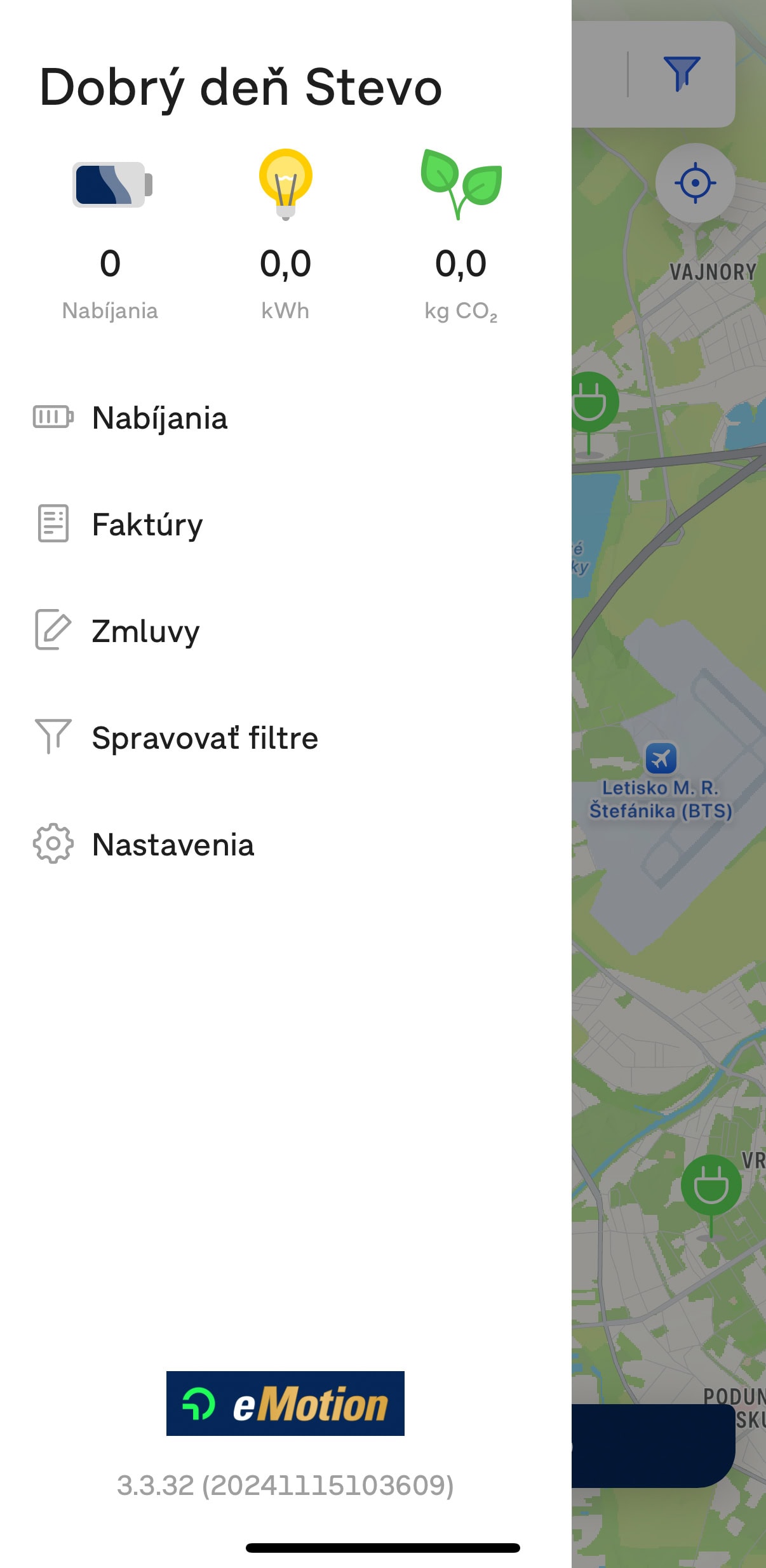Screen dimensions: 766x1568
Task: Tap the filter funnel icon on the map
Action: pos(682,74)
